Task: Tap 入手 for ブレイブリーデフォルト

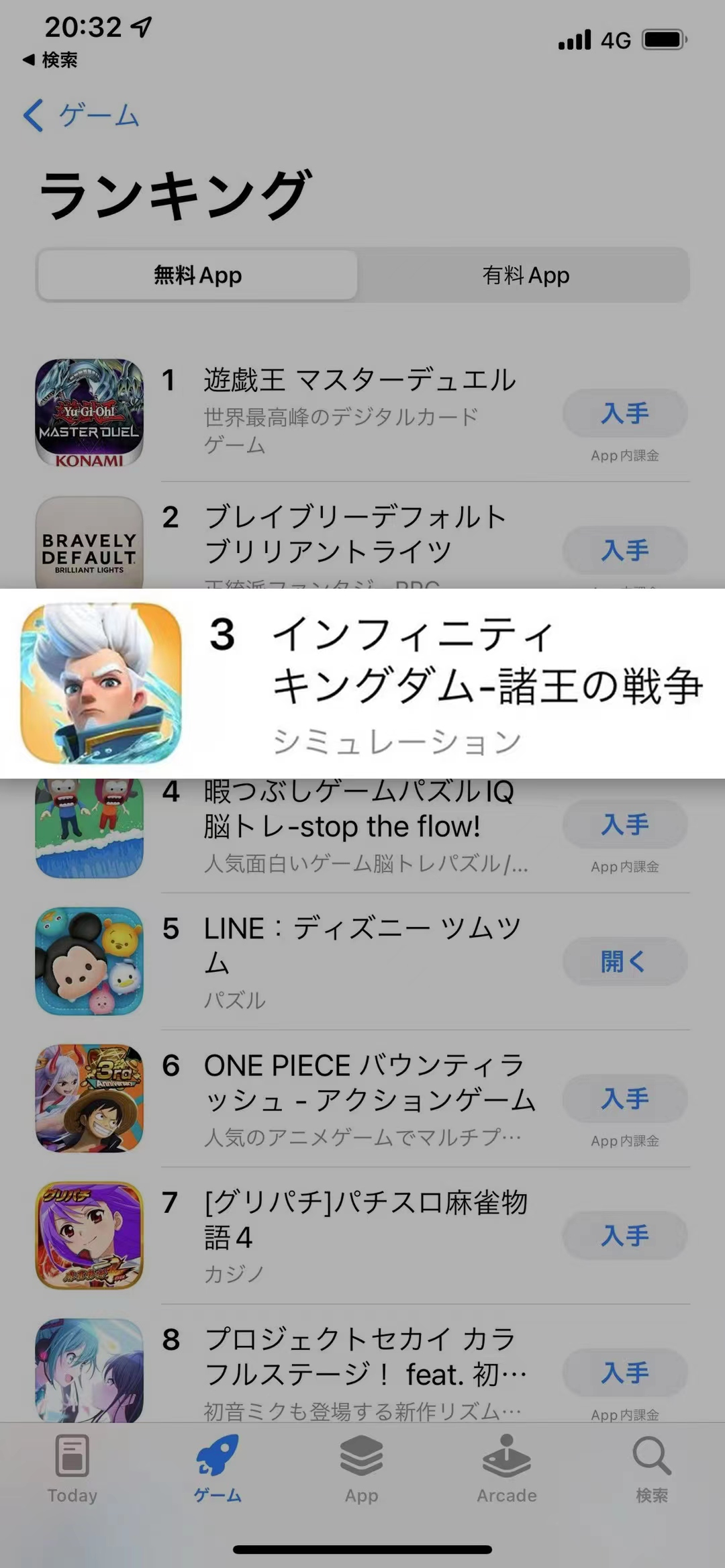Action: (x=624, y=550)
